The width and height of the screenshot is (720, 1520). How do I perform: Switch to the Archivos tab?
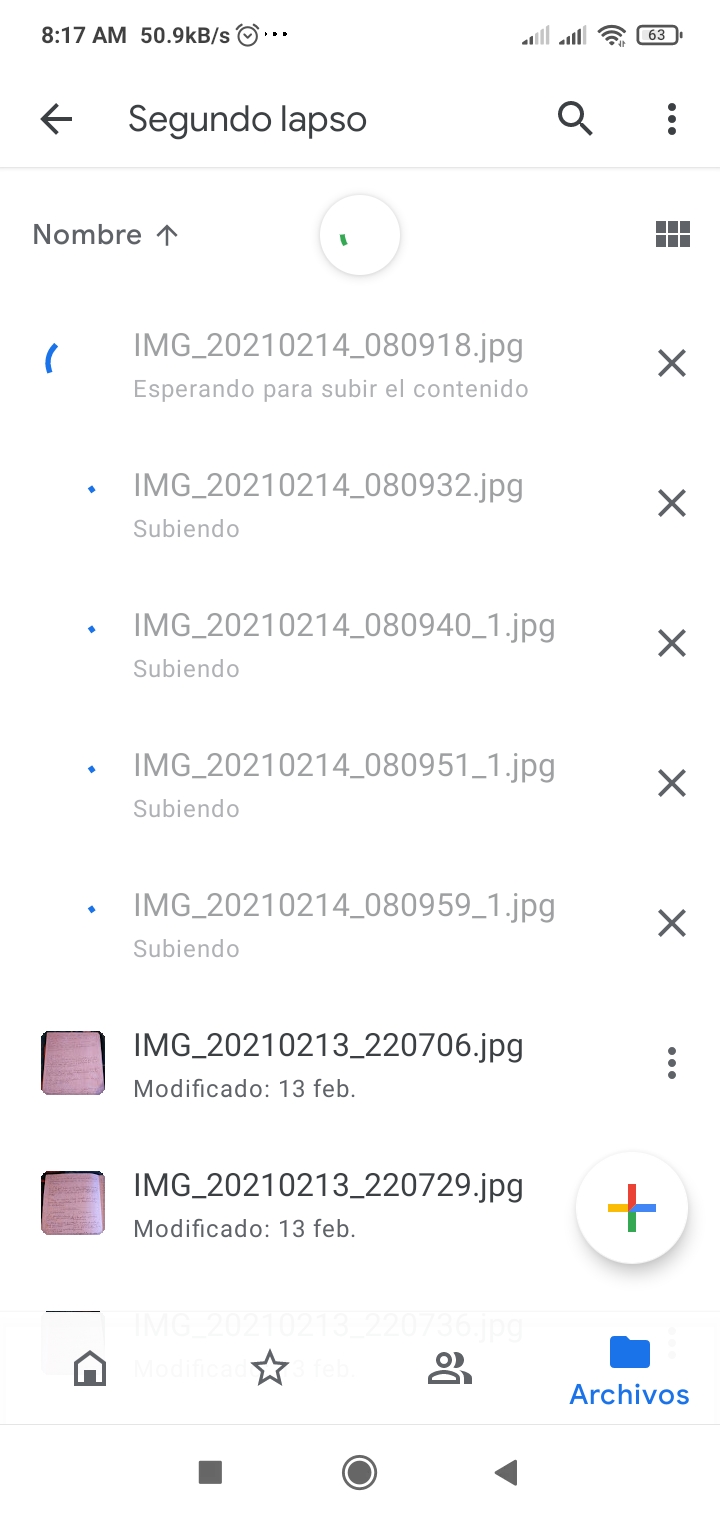[629, 1370]
